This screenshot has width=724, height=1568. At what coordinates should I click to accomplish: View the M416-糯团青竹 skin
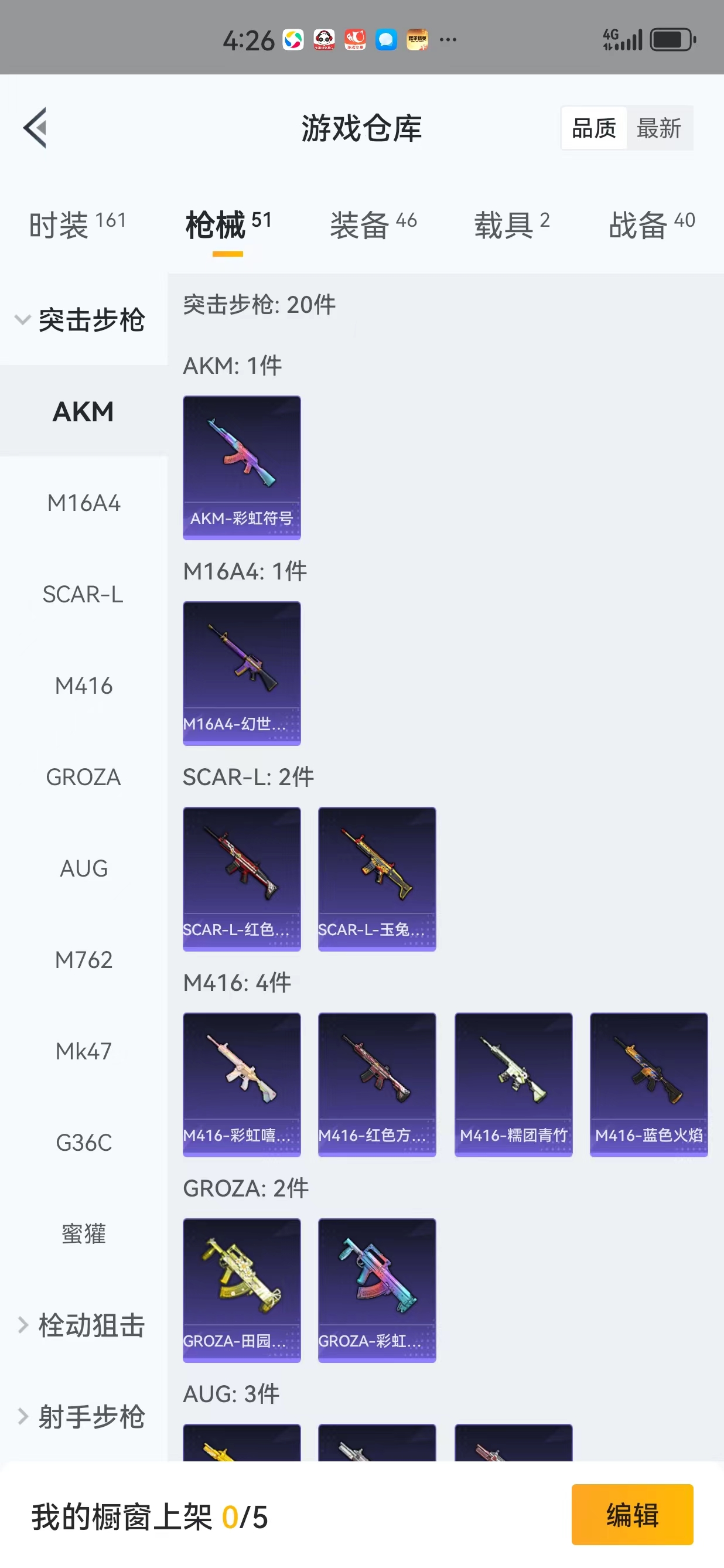[513, 1084]
